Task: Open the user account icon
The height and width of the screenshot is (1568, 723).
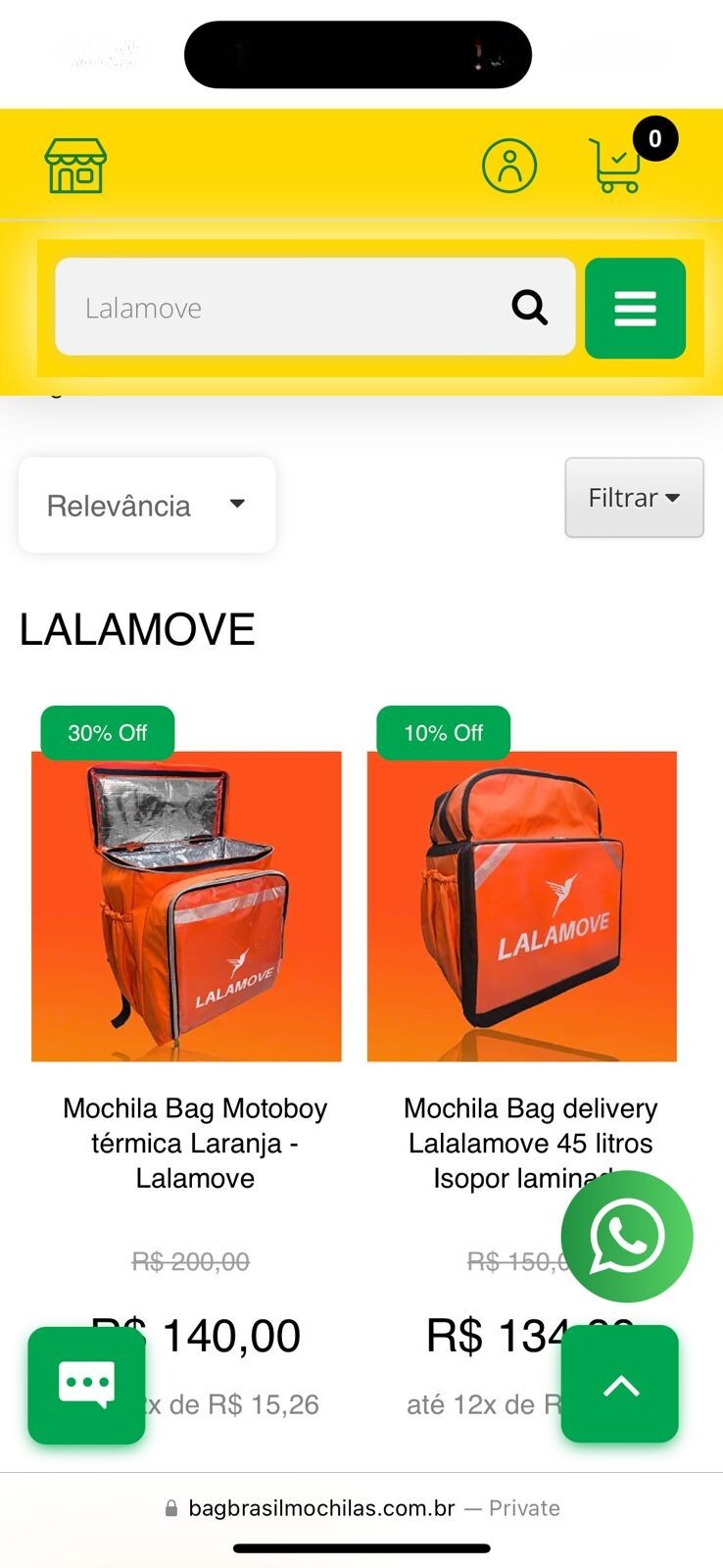Action: pos(509,166)
